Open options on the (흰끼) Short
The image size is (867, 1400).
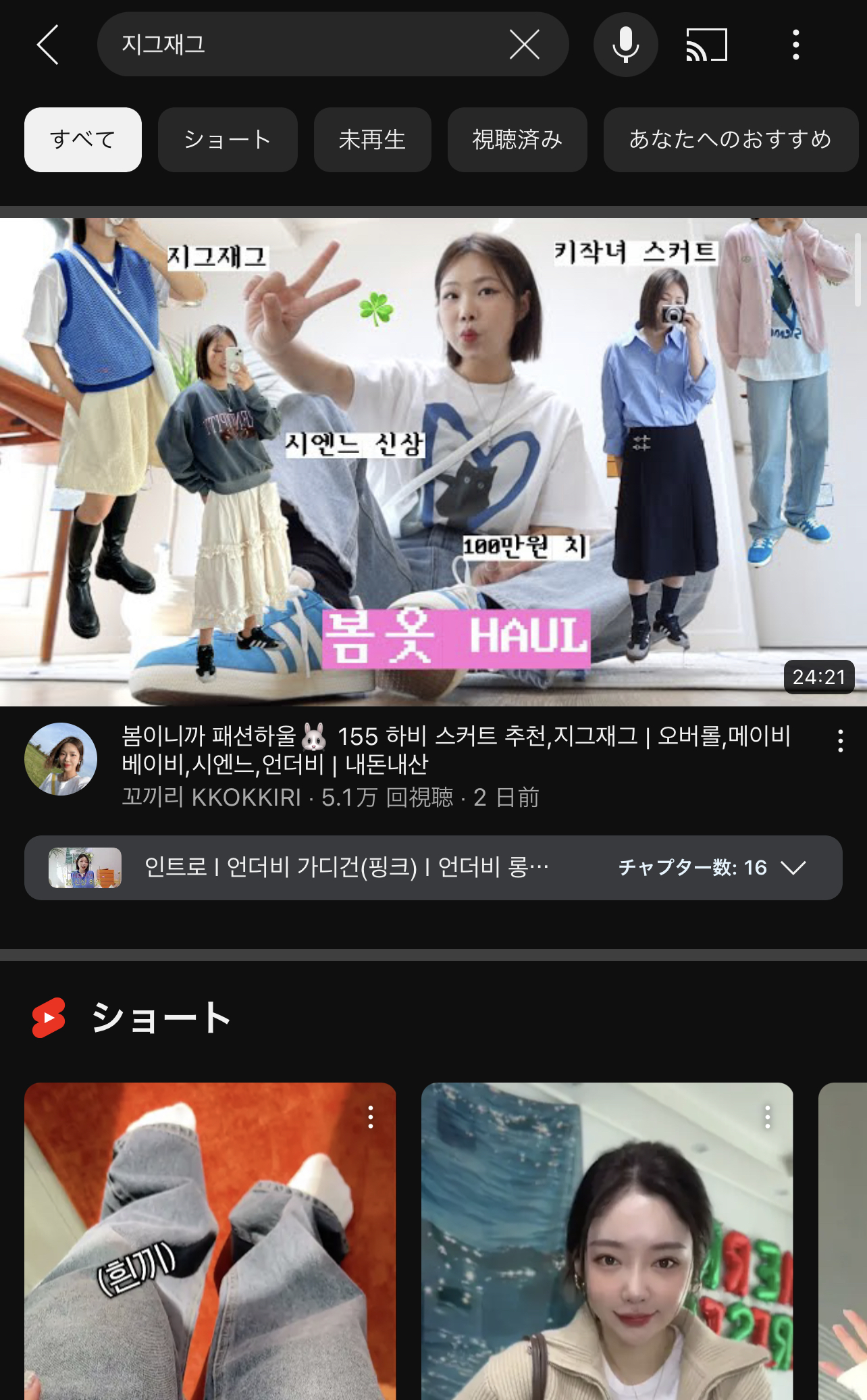click(x=371, y=1118)
